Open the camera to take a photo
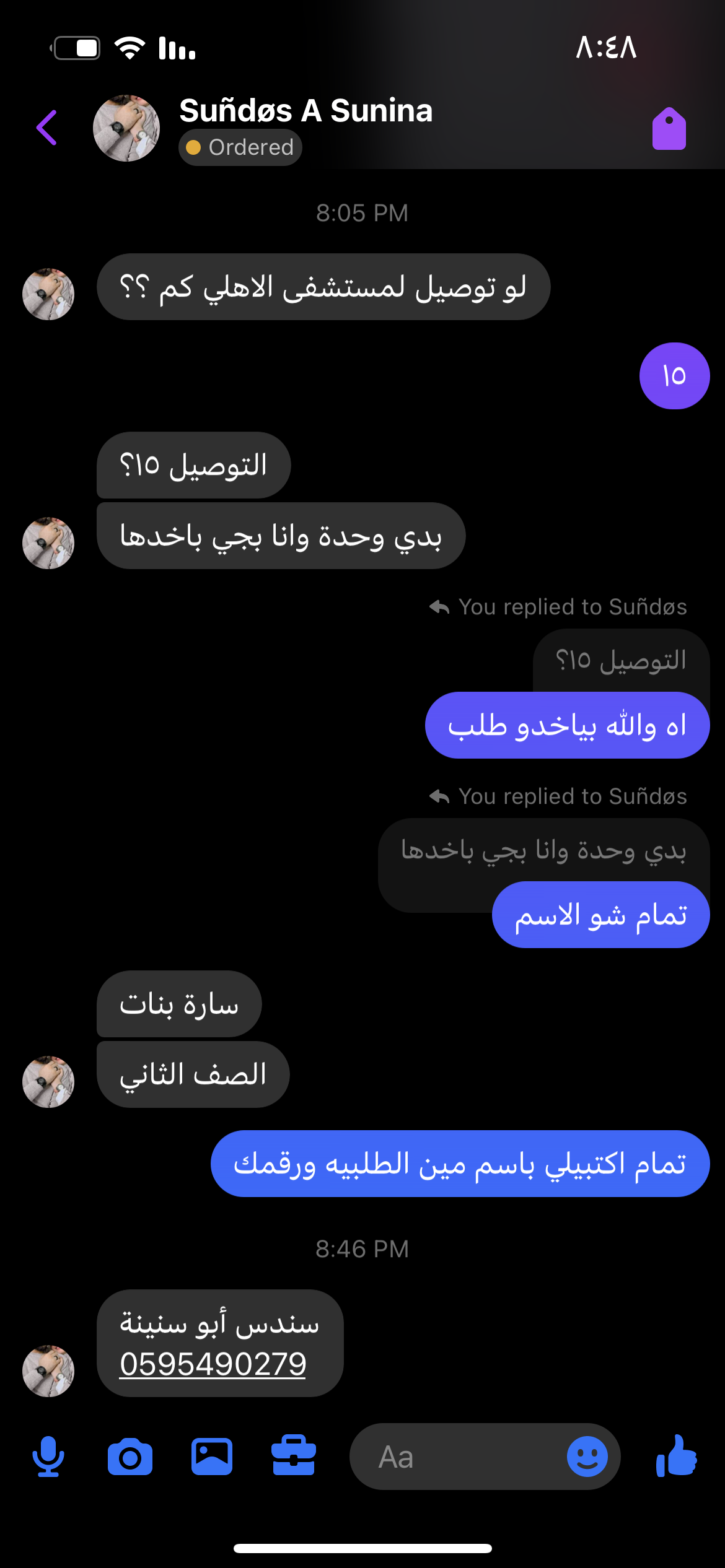 click(x=130, y=1457)
